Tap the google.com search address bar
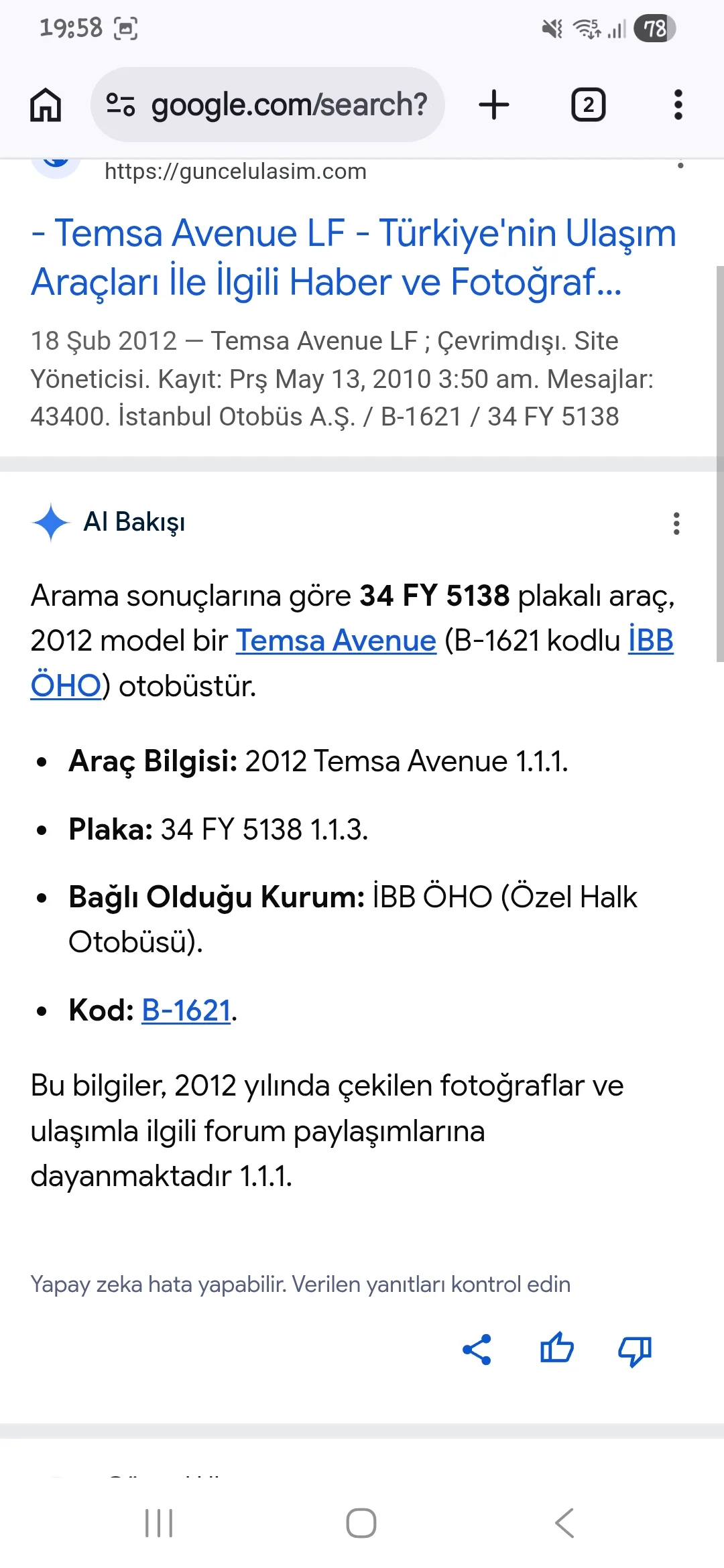Image resolution: width=724 pixels, height=1568 pixels. point(290,104)
